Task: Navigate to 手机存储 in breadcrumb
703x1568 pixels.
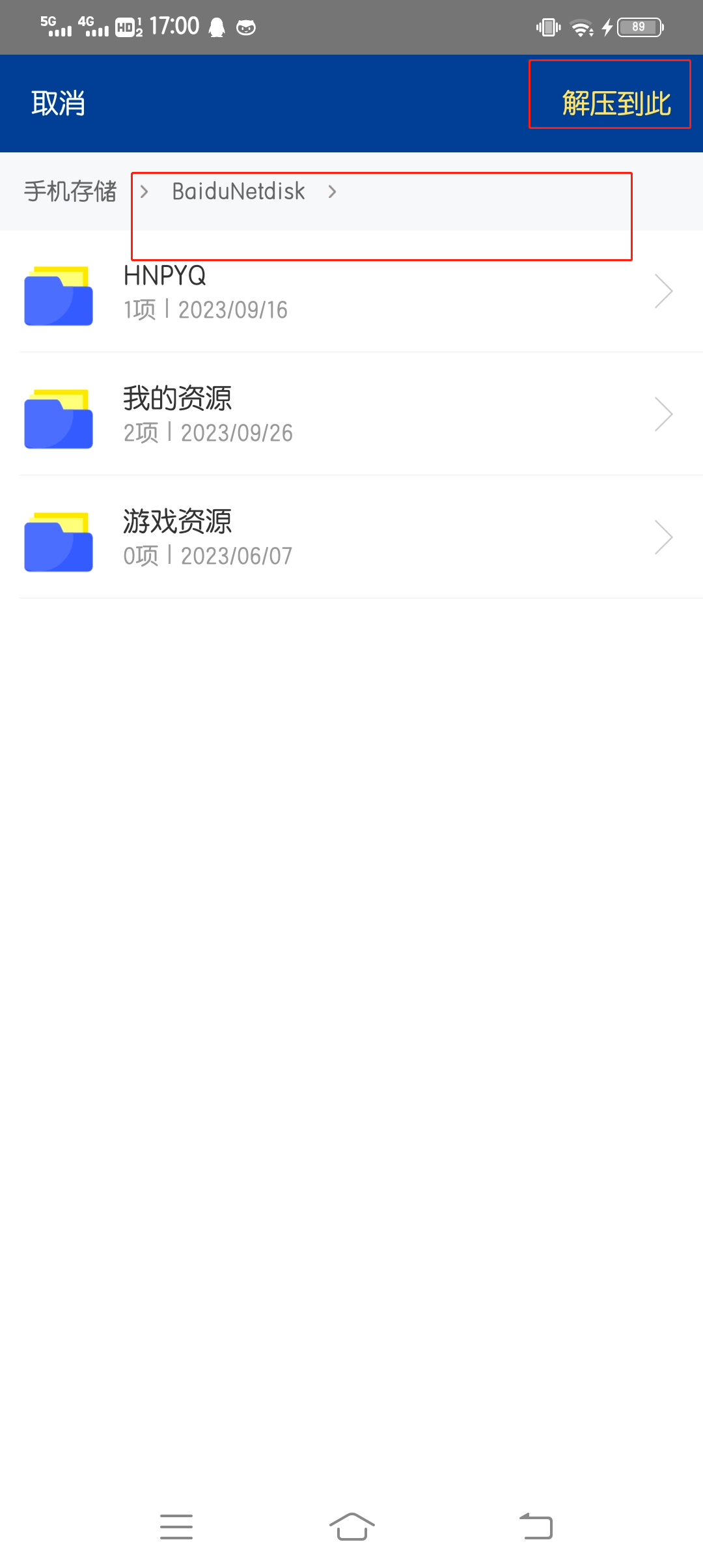Action: [x=72, y=191]
